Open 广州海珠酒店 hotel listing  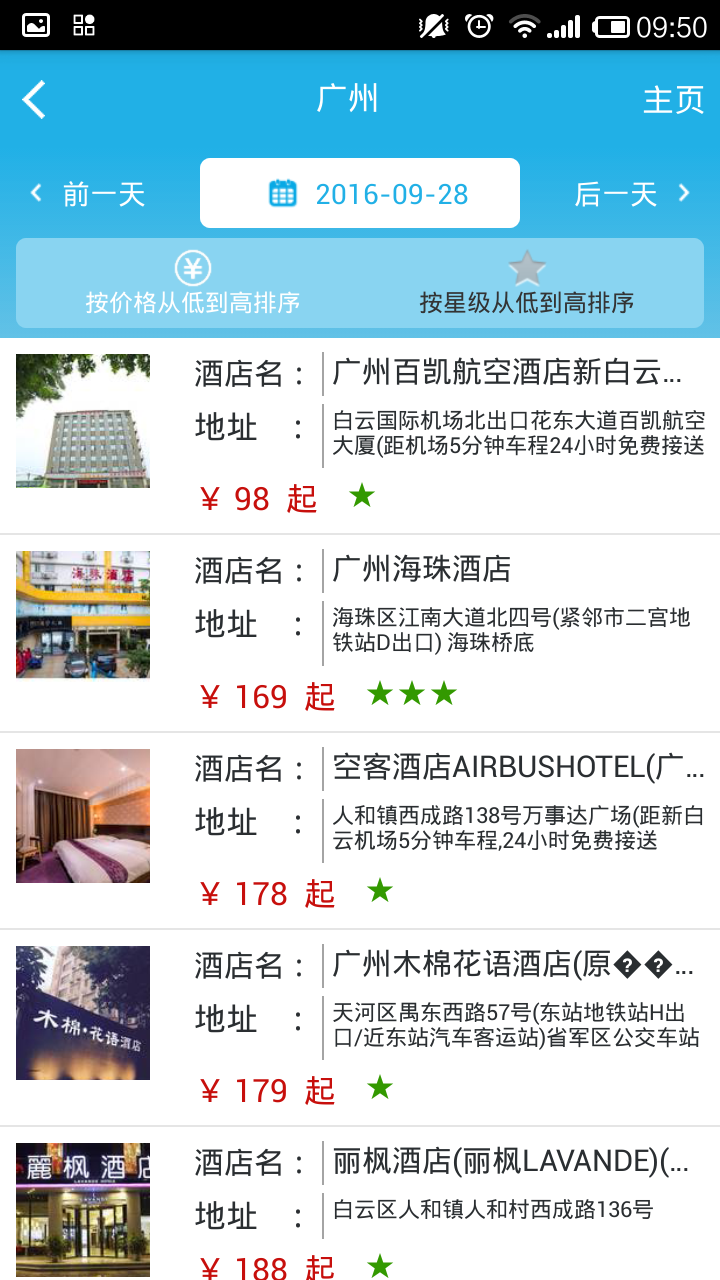pos(360,633)
